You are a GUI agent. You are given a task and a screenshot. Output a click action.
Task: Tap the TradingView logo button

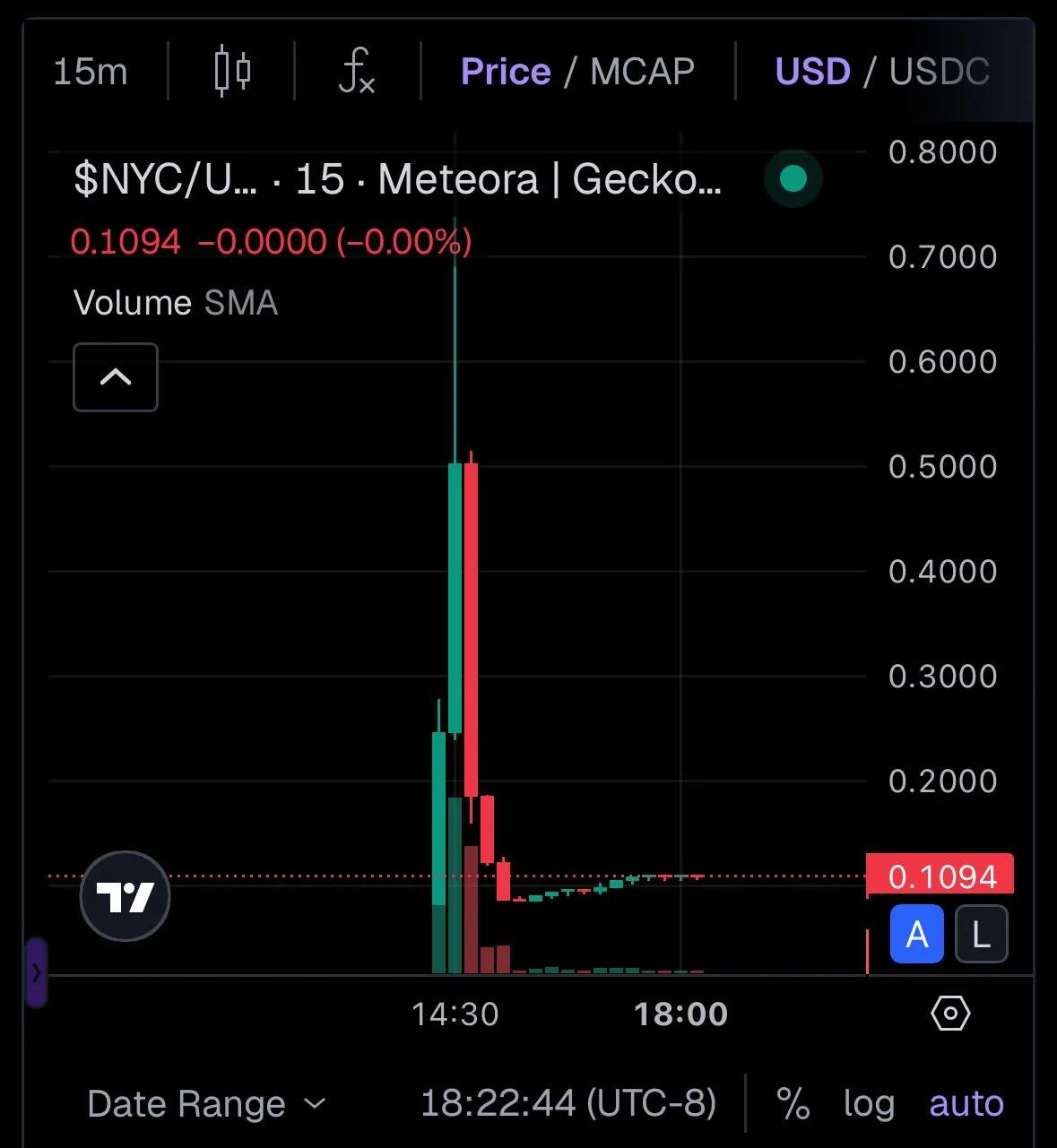(x=125, y=895)
